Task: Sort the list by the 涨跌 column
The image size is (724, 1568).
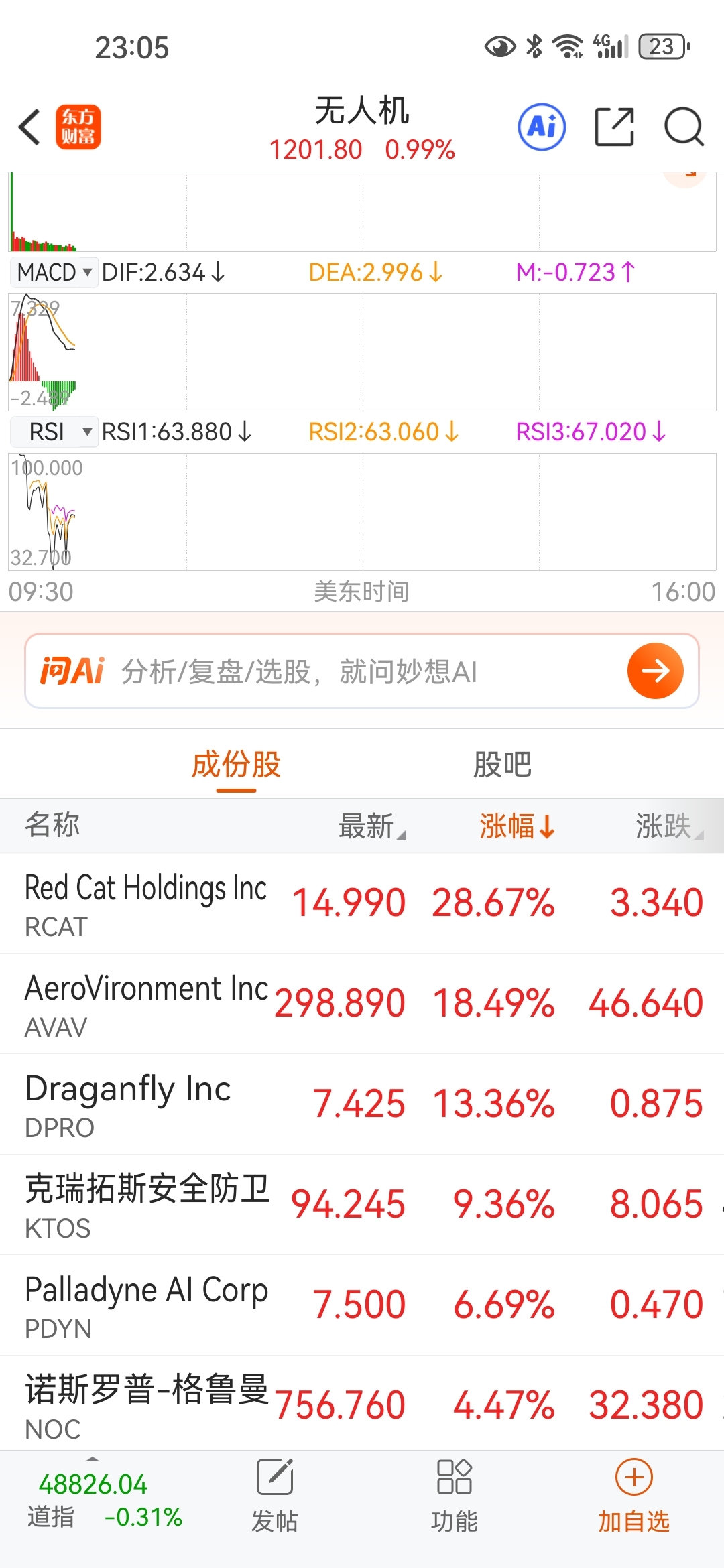Action: pyautogui.click(x=669, y=826)
